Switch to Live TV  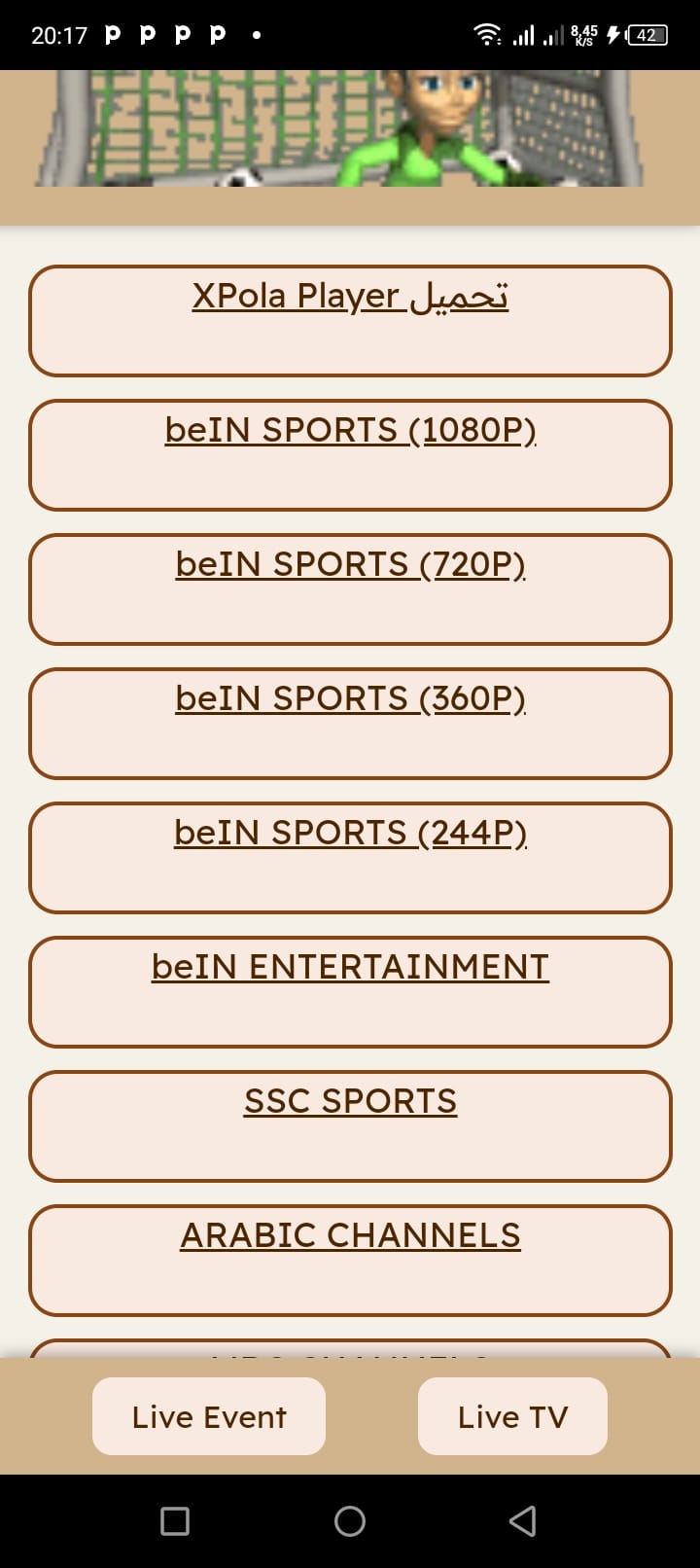512,1416
